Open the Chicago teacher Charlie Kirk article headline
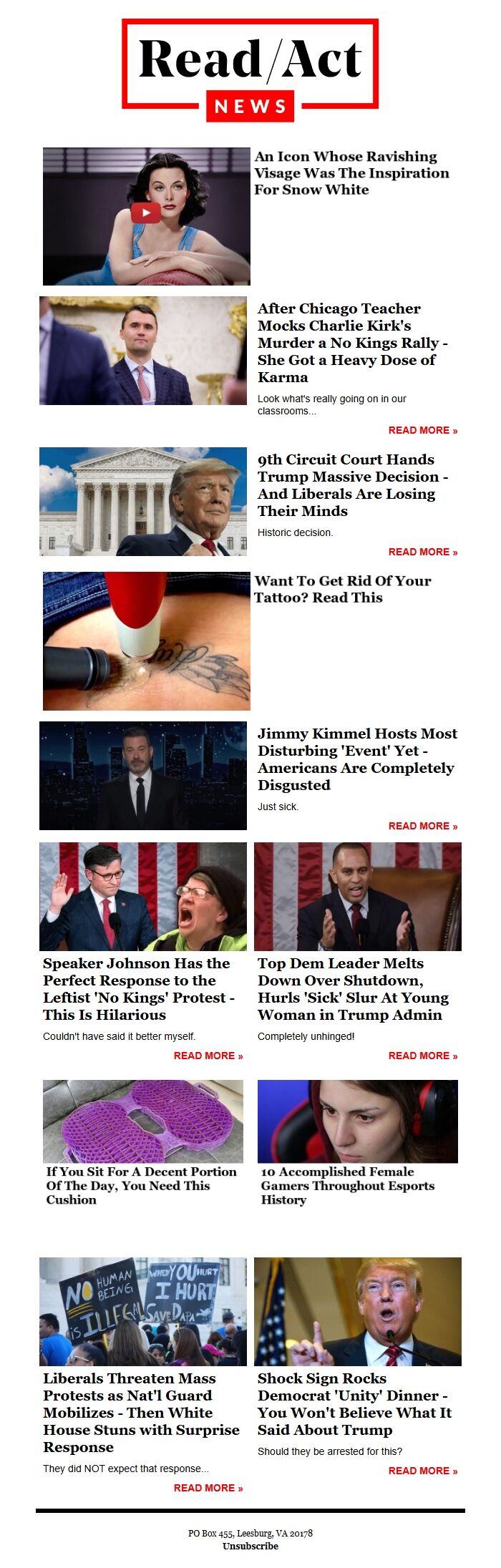This screenshot has height=1568, width=501. tap(352, 342)
